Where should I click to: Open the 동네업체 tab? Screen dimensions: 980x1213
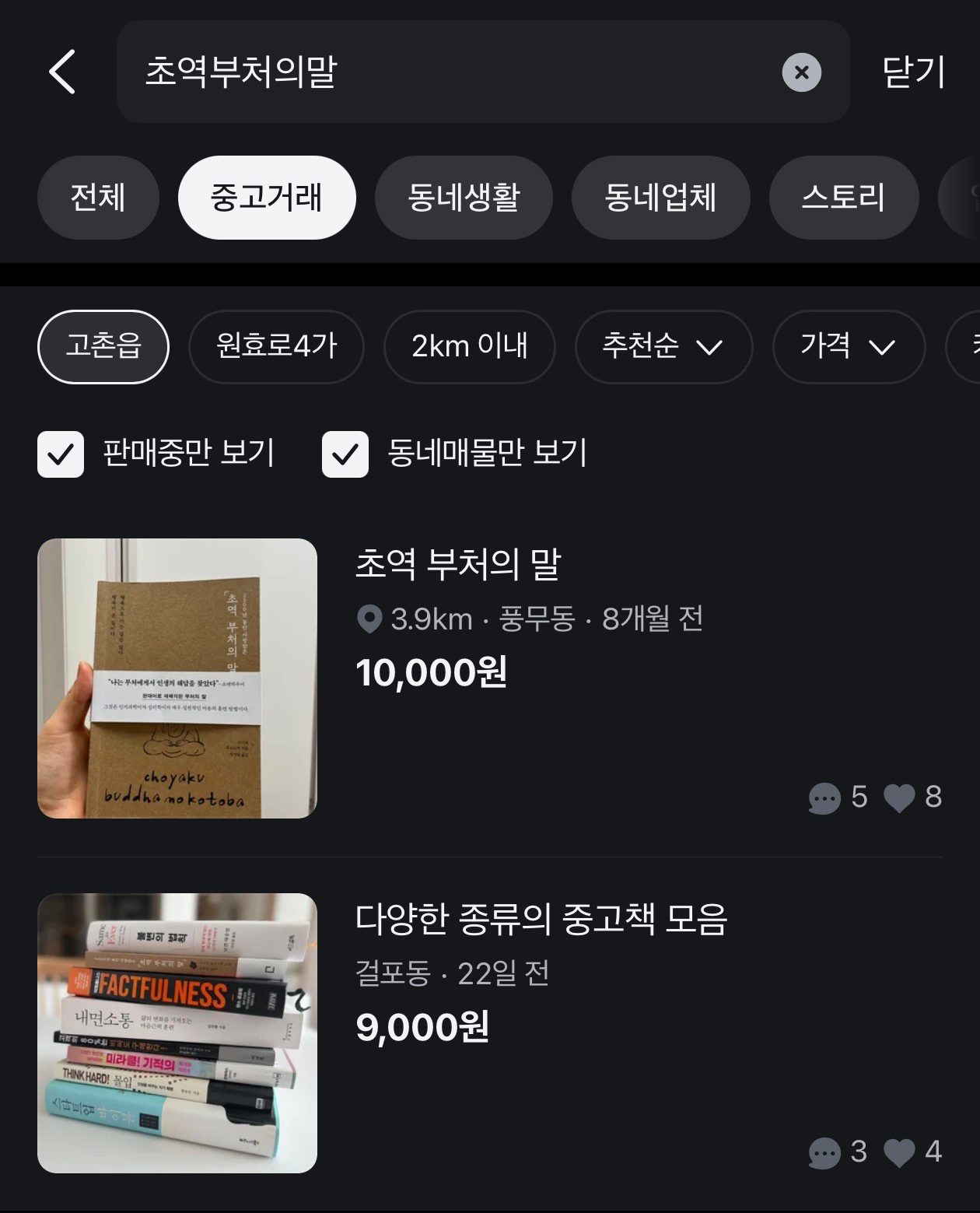660,198
